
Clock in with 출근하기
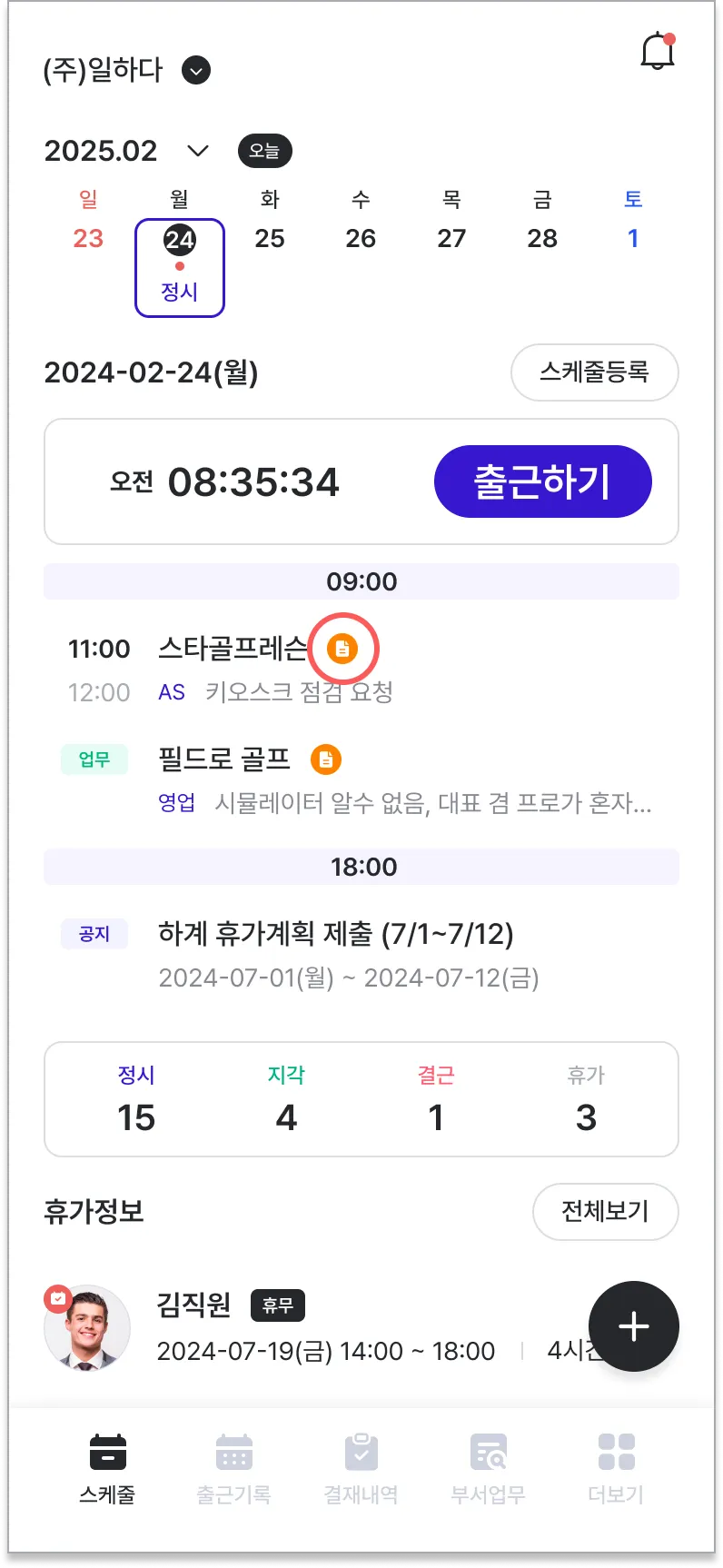(542, 481)
